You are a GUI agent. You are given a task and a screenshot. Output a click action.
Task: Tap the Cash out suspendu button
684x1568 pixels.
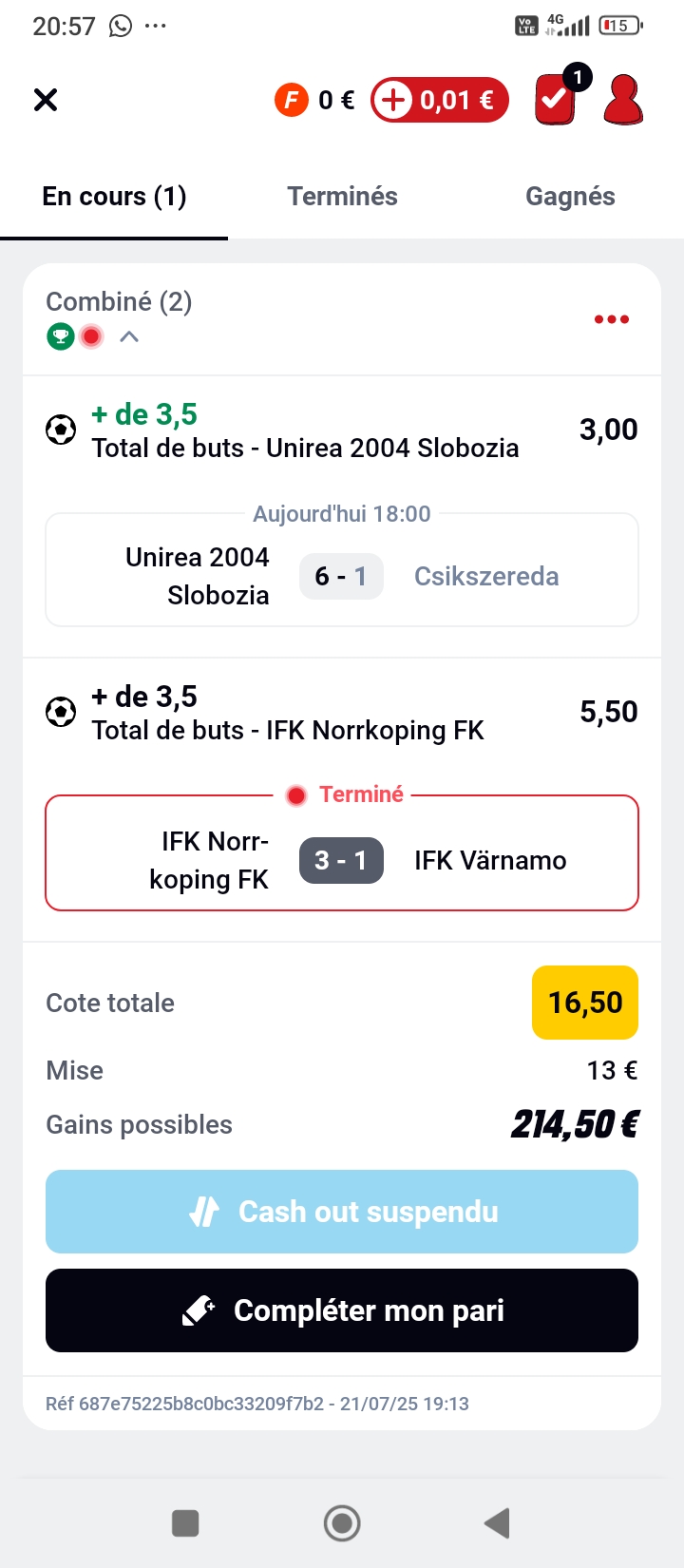click(342, 1212)
